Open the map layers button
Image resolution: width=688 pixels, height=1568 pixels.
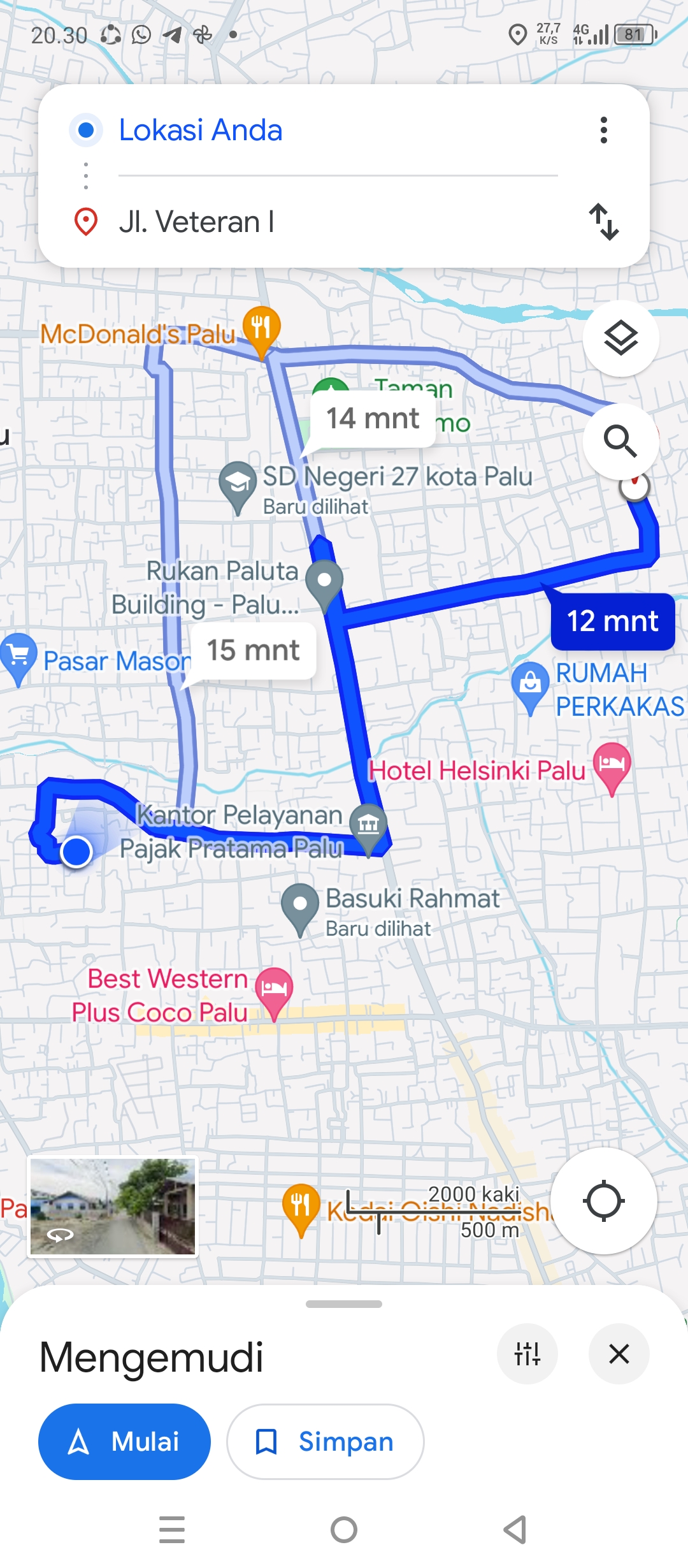click(621, 338)
